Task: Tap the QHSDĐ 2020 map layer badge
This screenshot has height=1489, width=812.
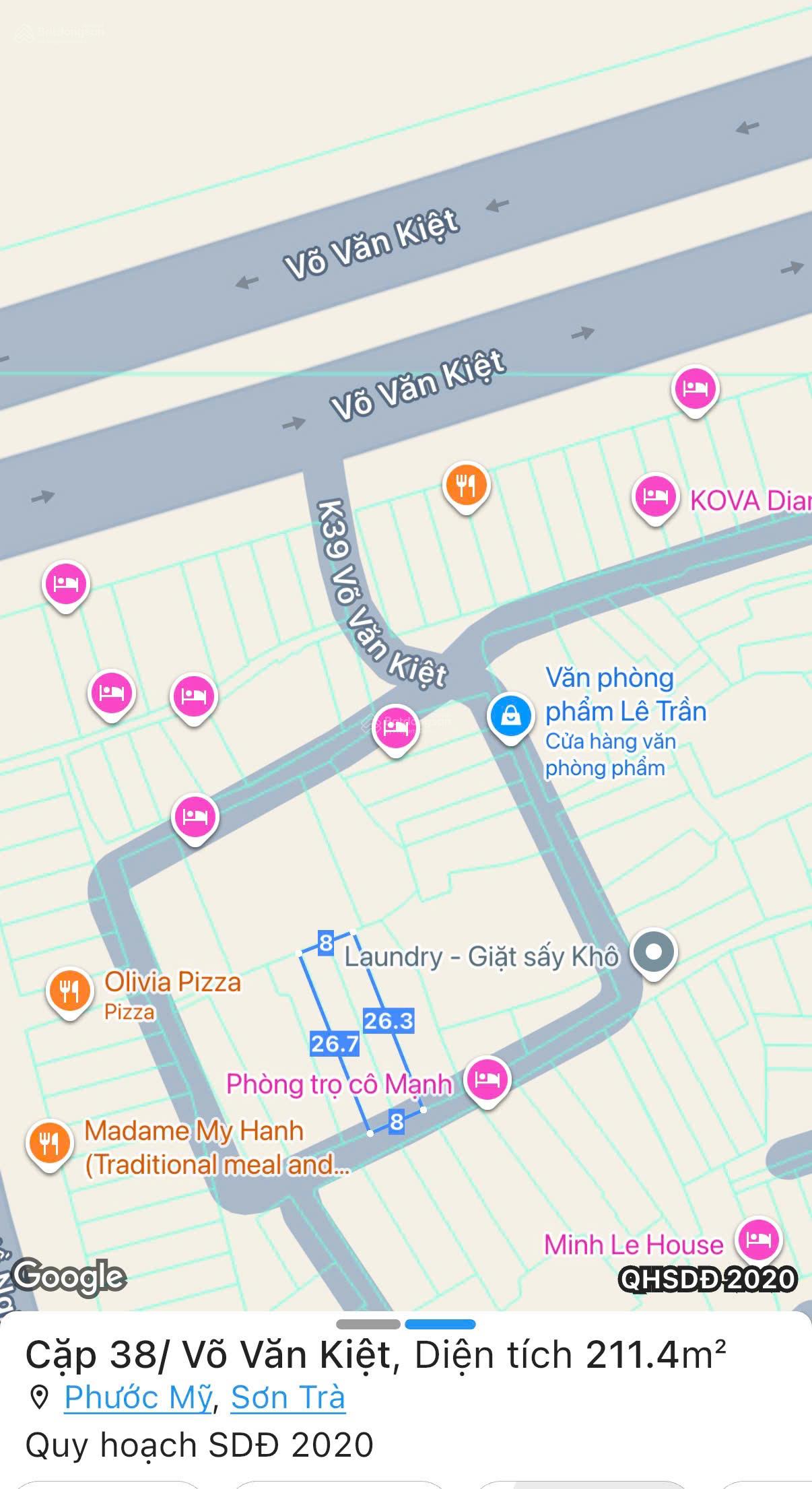Action: tap(707, 1278)
